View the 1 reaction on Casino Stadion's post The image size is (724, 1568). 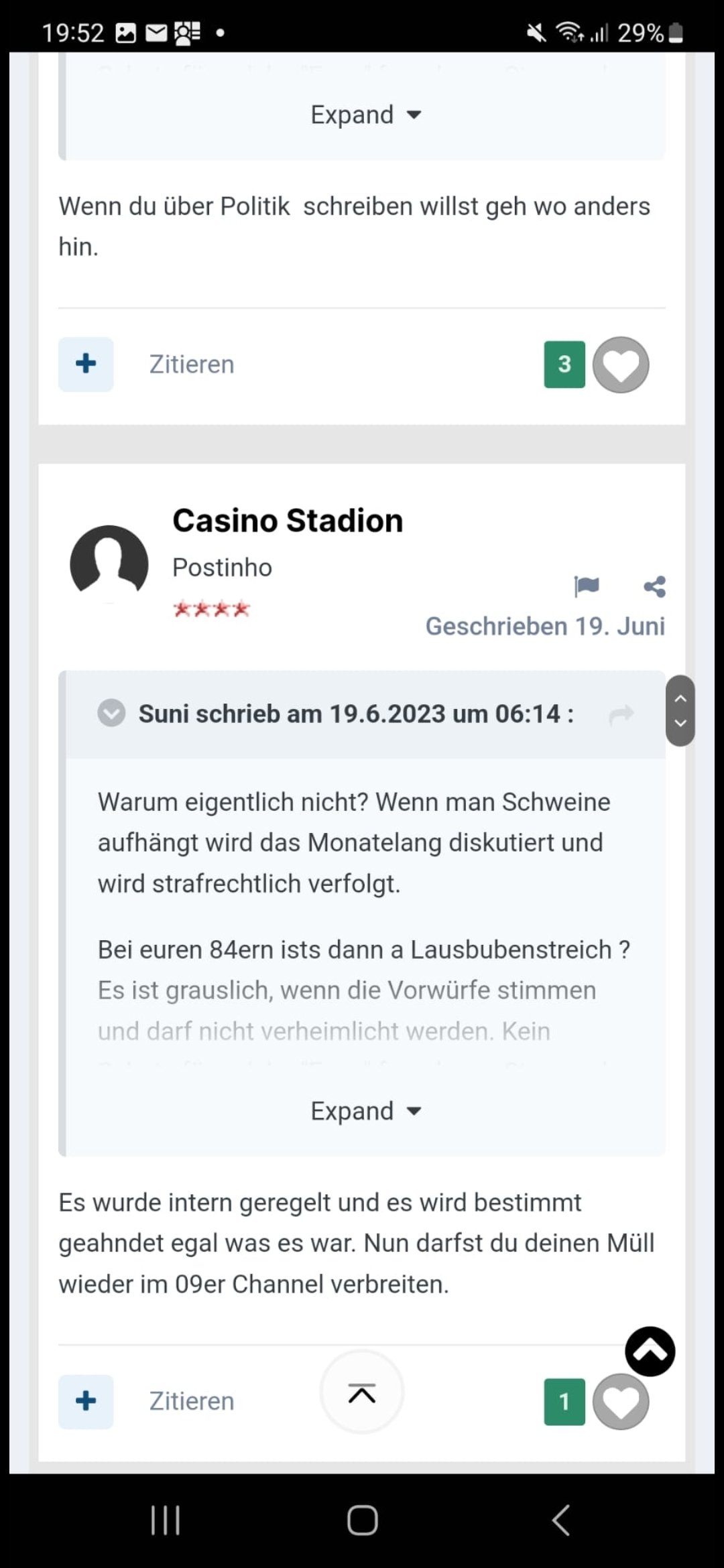pyautogui.click(x=564, y=1401)
